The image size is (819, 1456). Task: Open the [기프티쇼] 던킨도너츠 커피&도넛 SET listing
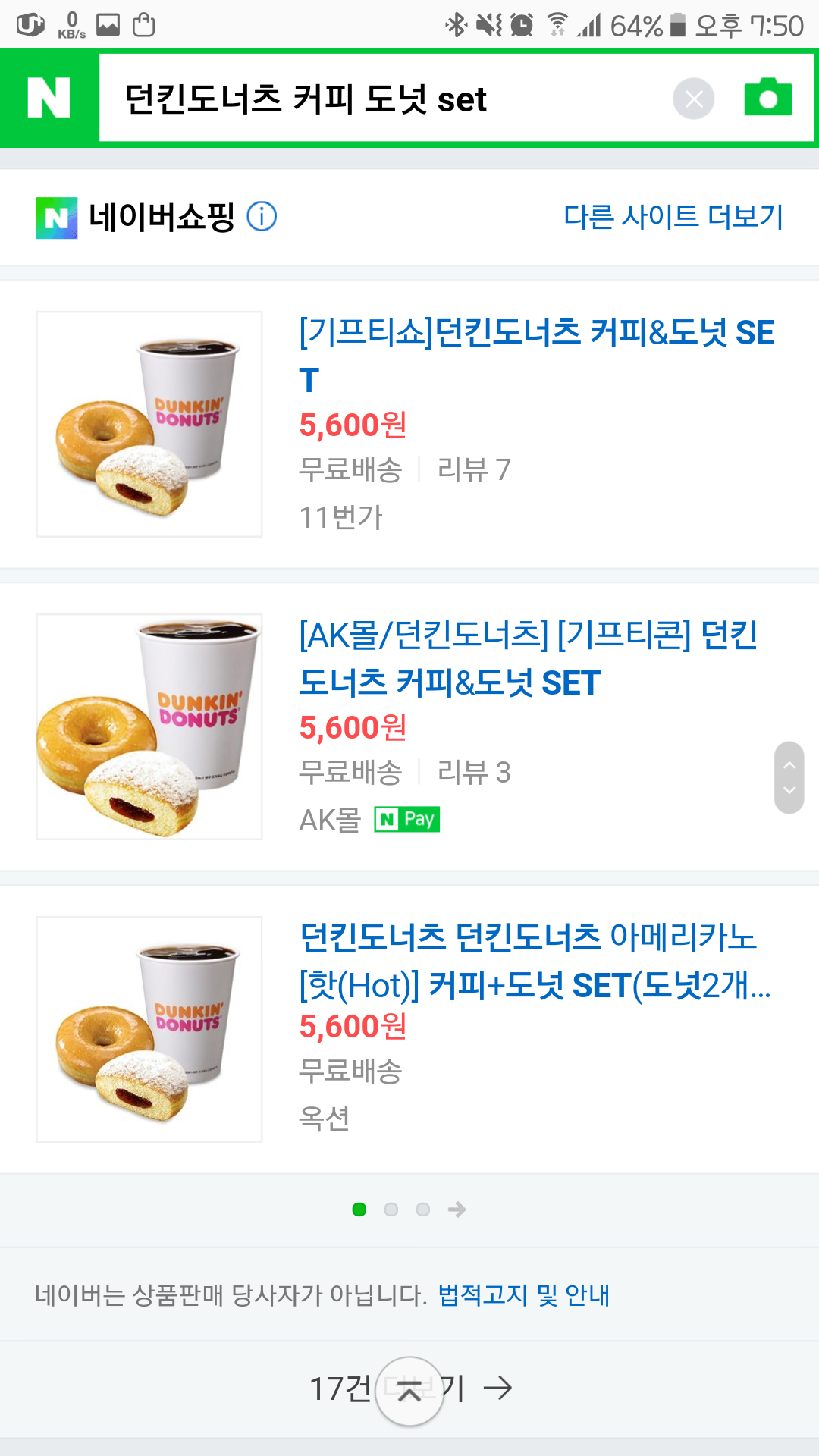[535, 355]
